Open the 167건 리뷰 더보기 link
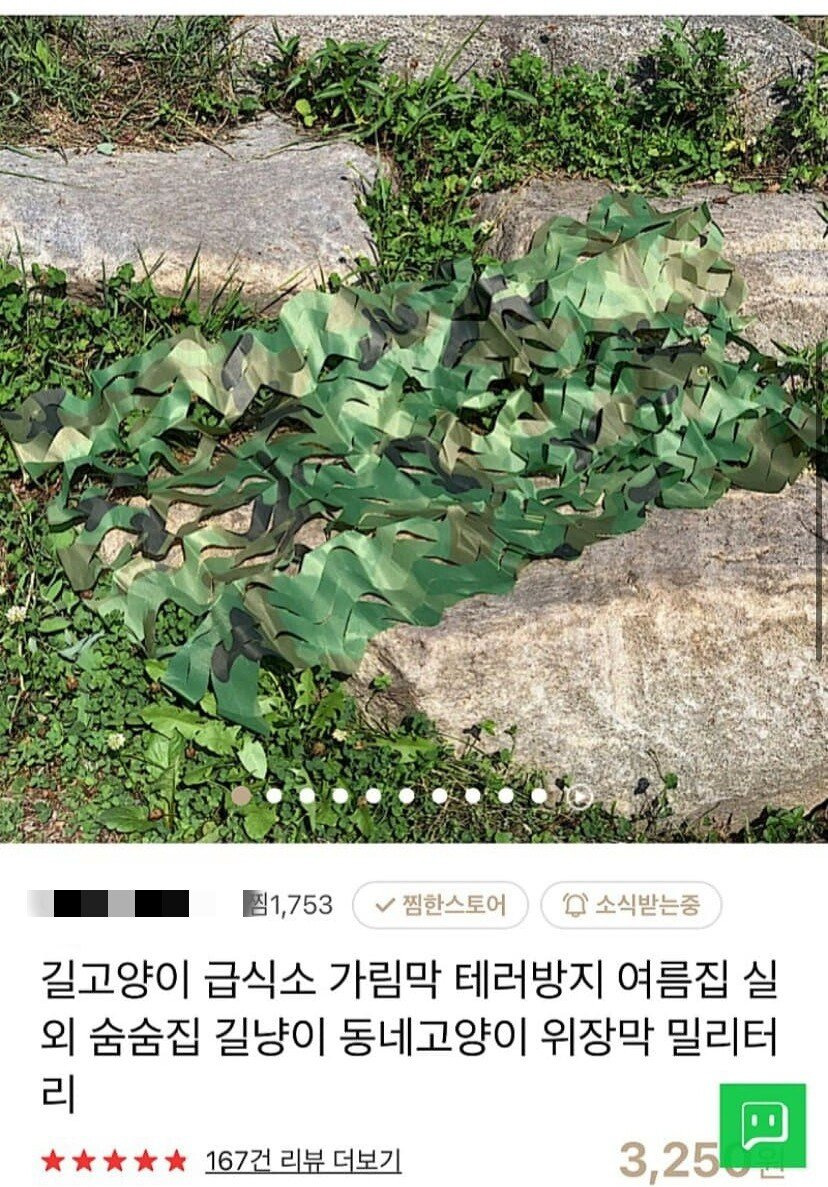 click(x=303, y=1161)
